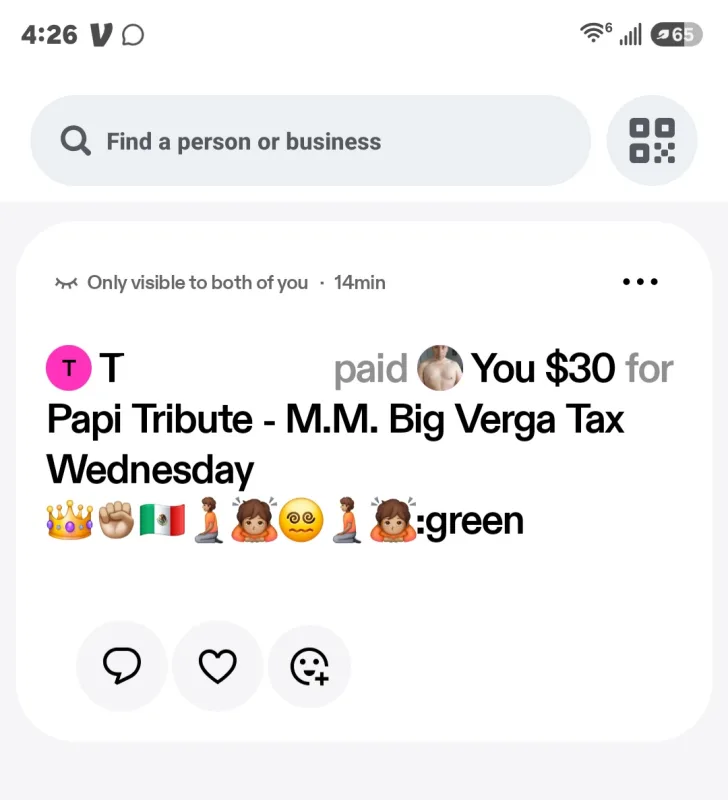Add an emoji reaction to the payment

(309, 666)
